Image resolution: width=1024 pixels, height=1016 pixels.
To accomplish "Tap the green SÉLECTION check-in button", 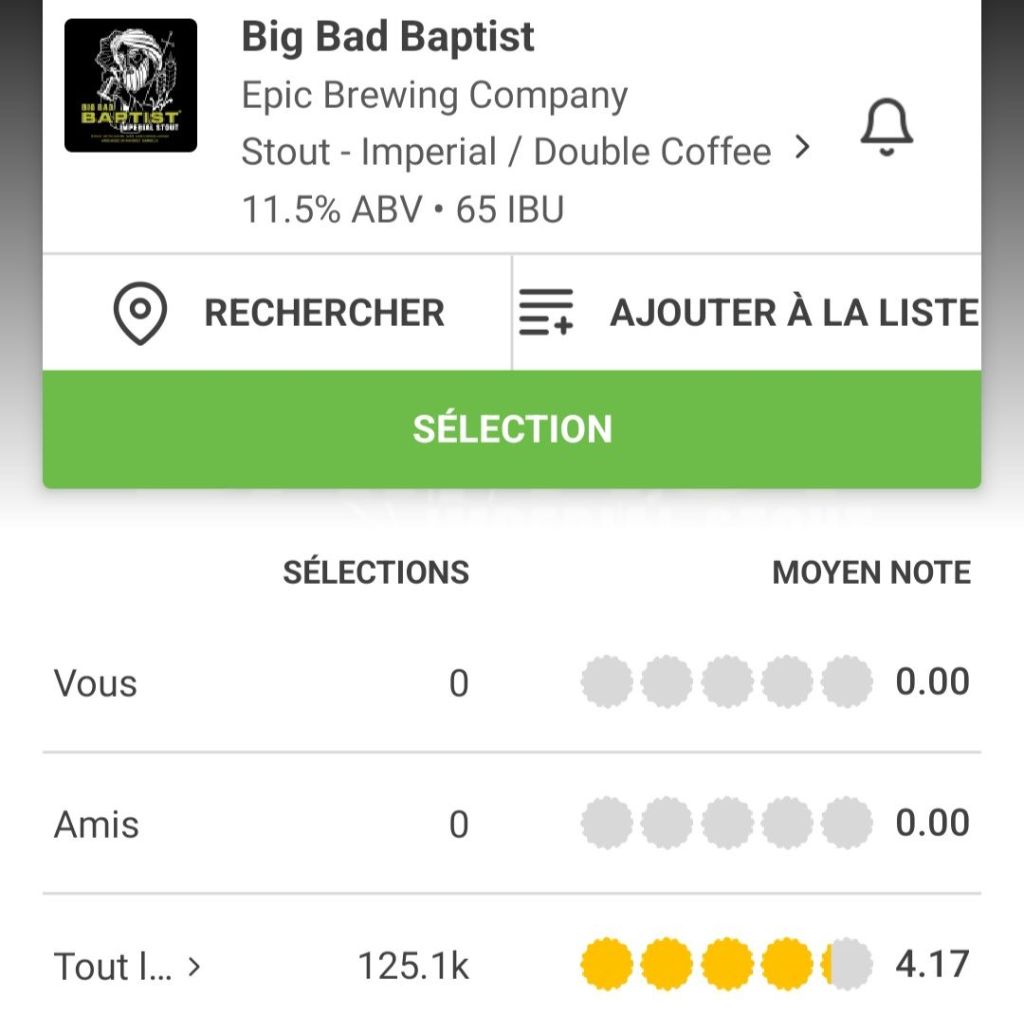I will (512, 429).
